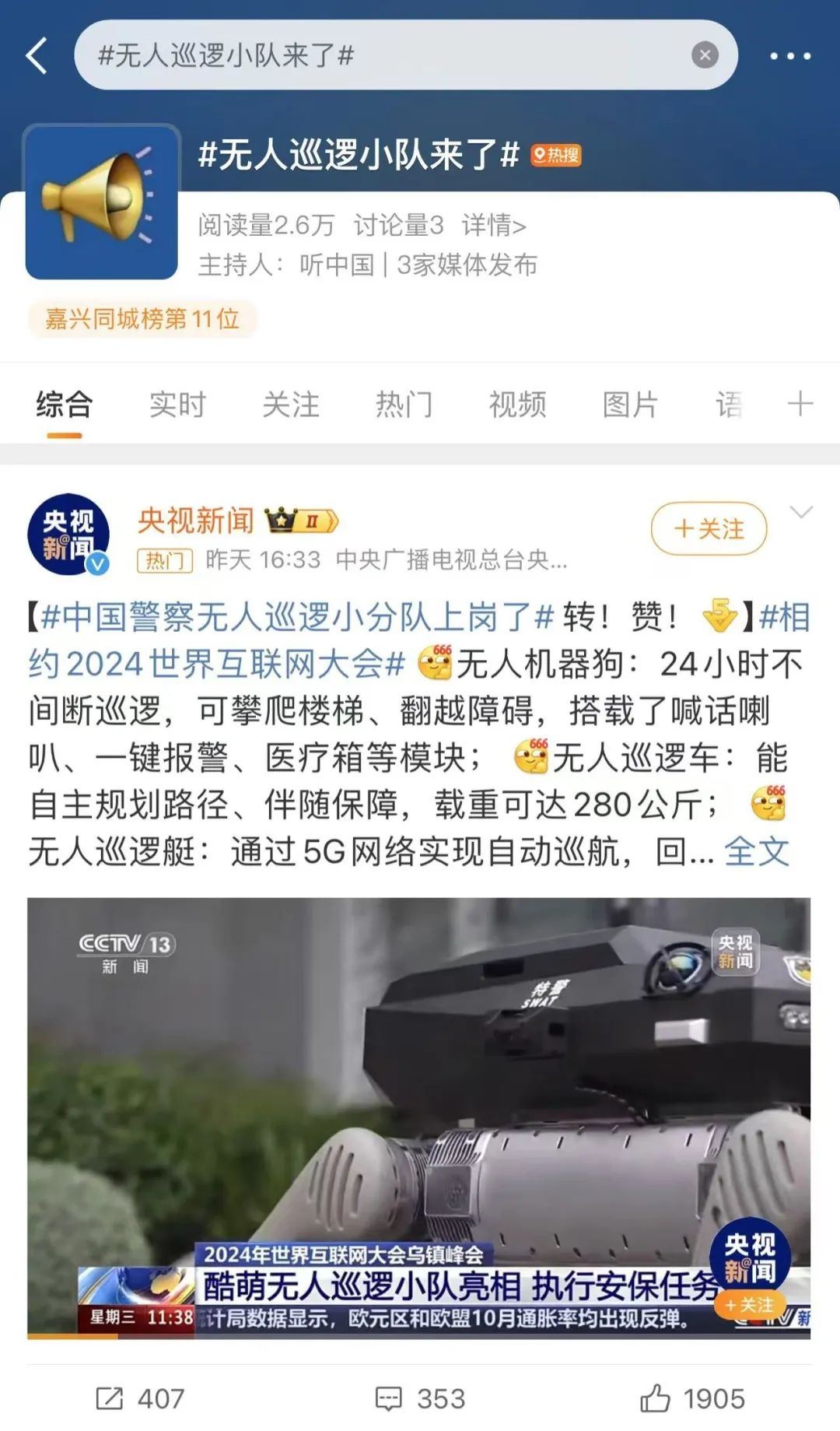Switch to the 实时 tab
840x1431 pixels.
click(x=177, y=405)
